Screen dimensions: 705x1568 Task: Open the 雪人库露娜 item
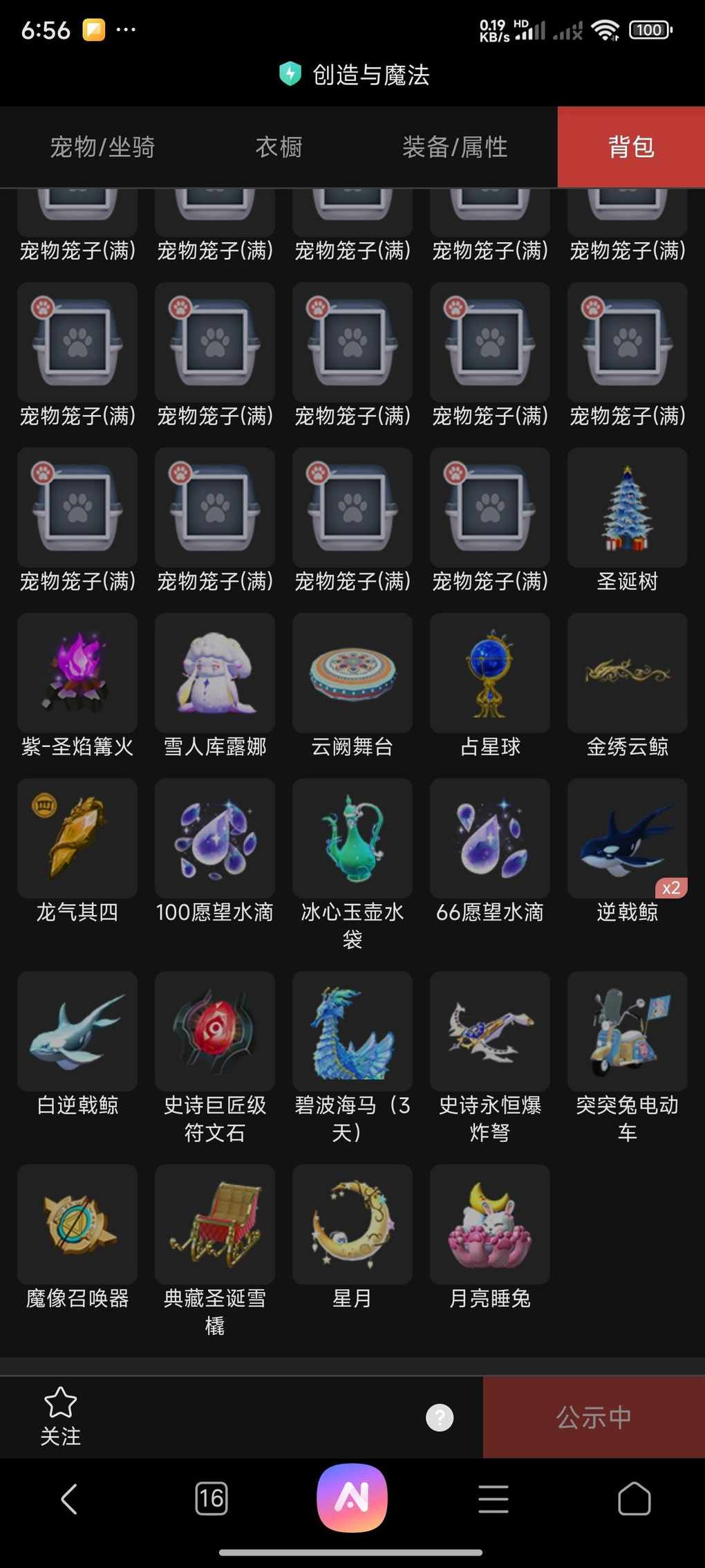[x=214, y=674]
